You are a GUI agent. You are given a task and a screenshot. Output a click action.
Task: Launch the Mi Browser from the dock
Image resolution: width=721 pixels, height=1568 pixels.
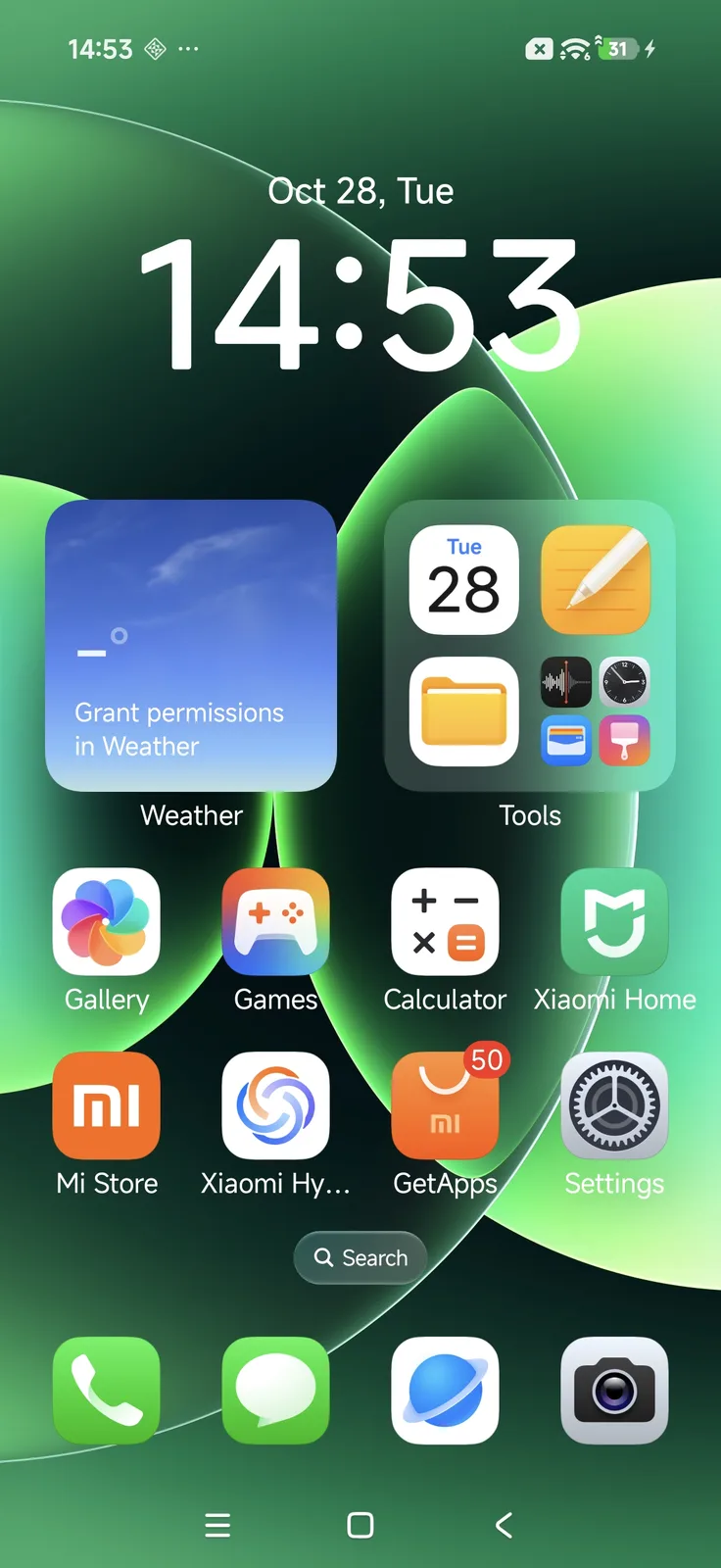click(x=445, y=1390)
